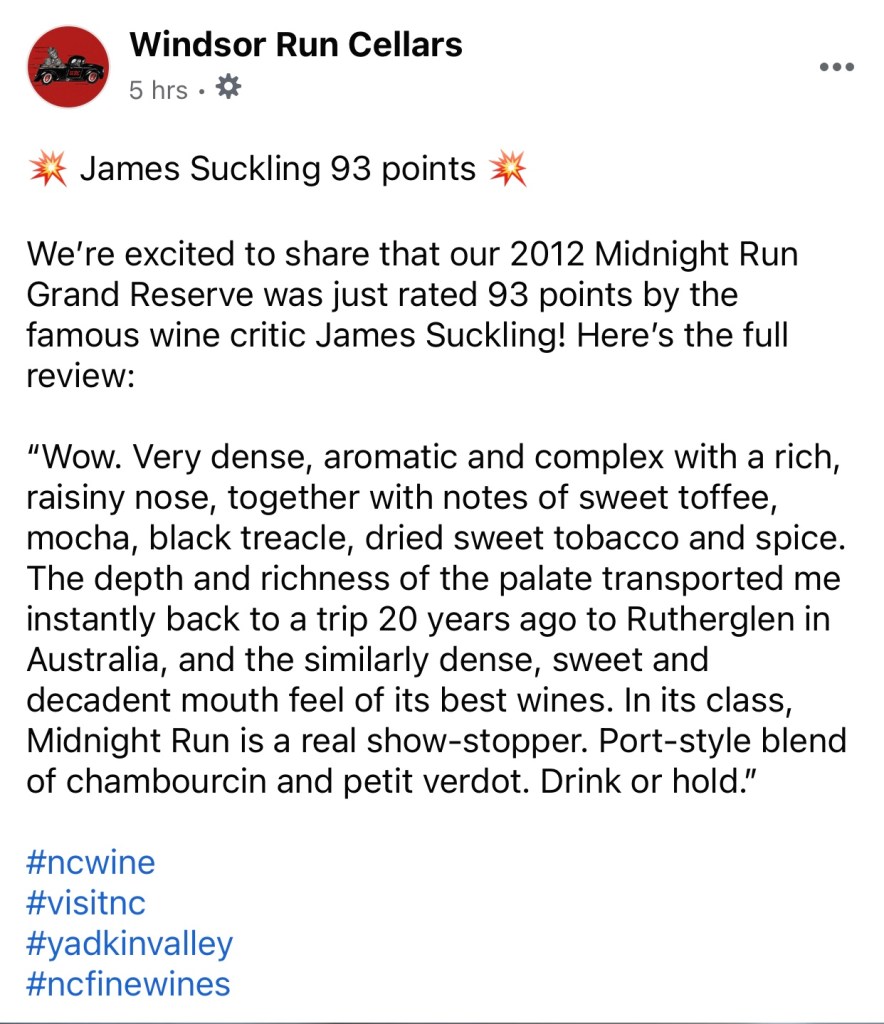Open the #visitnc hashtag
The height and width of the screenshot is (1024, 884).
click(86, 902)
